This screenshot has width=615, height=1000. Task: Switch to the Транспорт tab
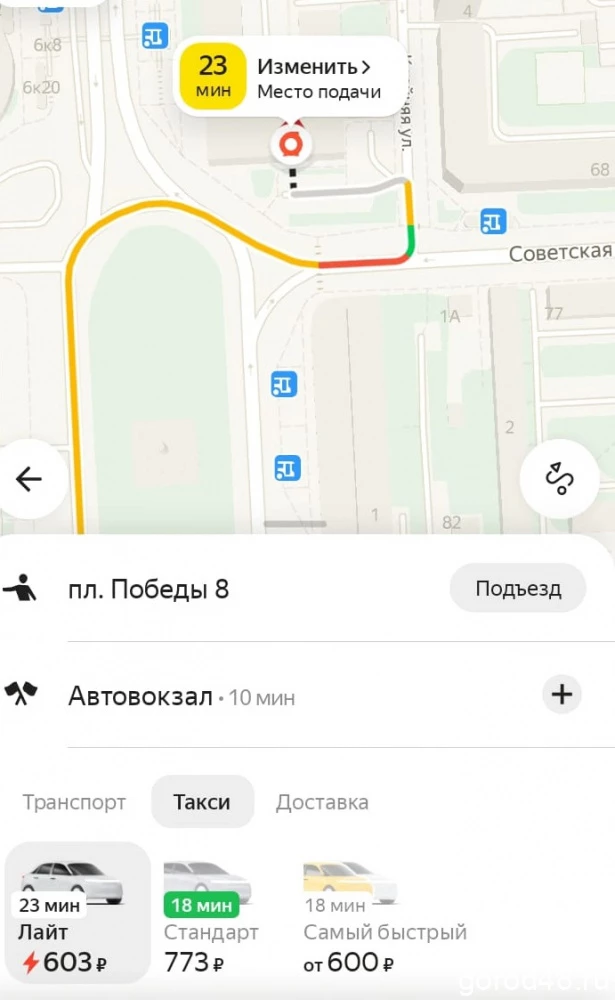[x=75, y=802]
